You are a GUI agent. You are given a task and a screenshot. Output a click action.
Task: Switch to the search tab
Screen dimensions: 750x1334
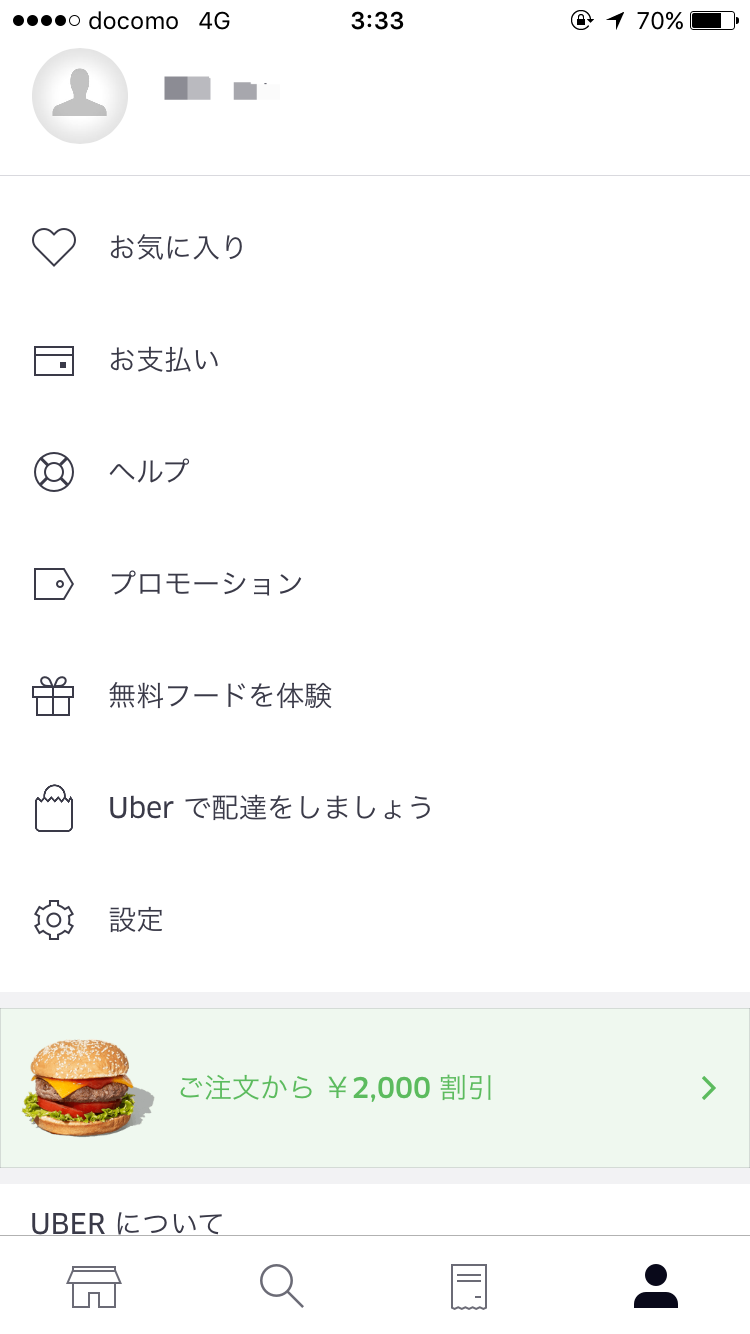point(281,1286)
